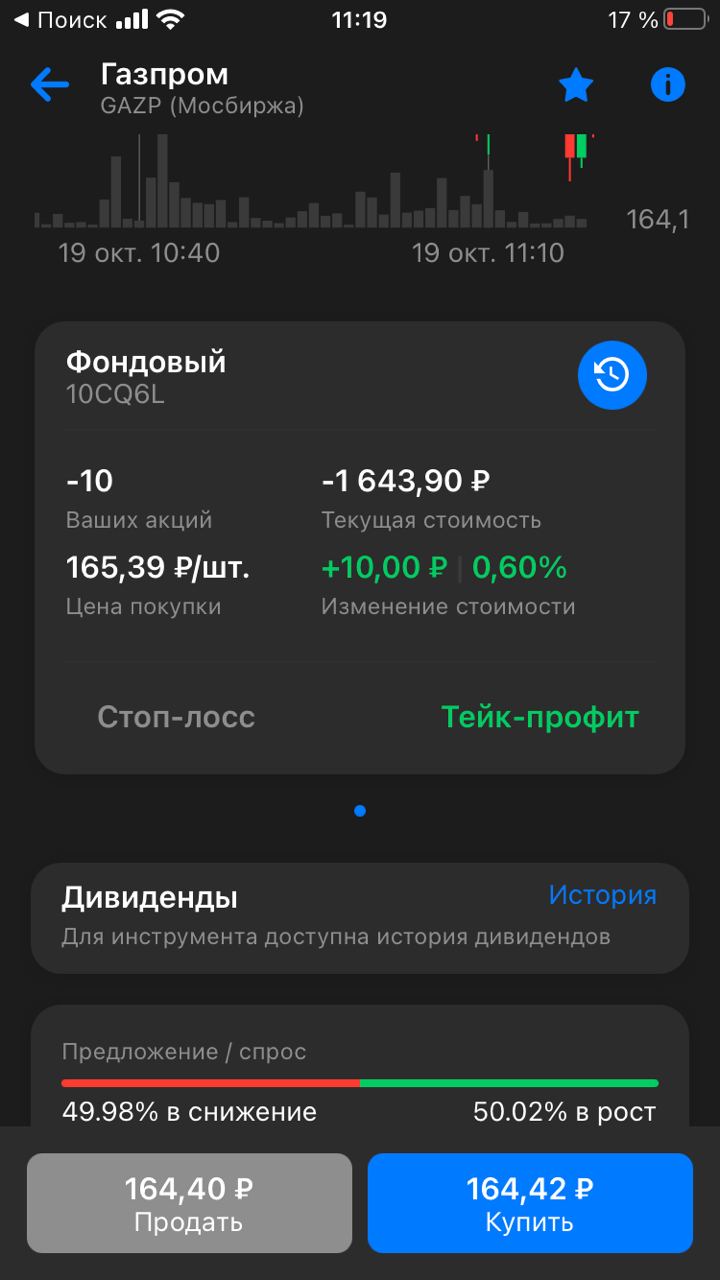Set a Тейк-профит order

pyautogui.click(x=540, y=717)
